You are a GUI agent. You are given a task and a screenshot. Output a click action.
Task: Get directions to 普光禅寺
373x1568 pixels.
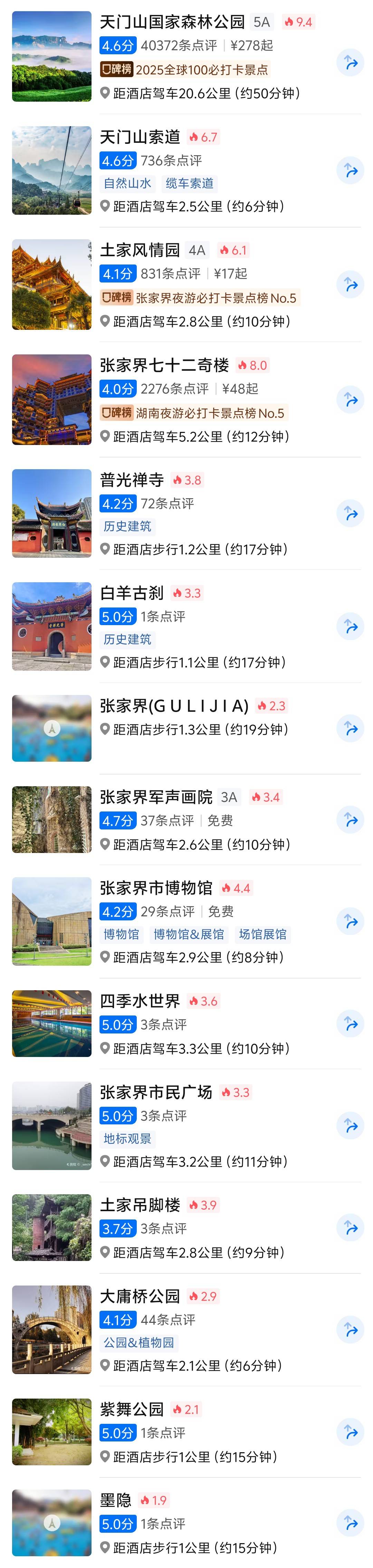(351, 514)
